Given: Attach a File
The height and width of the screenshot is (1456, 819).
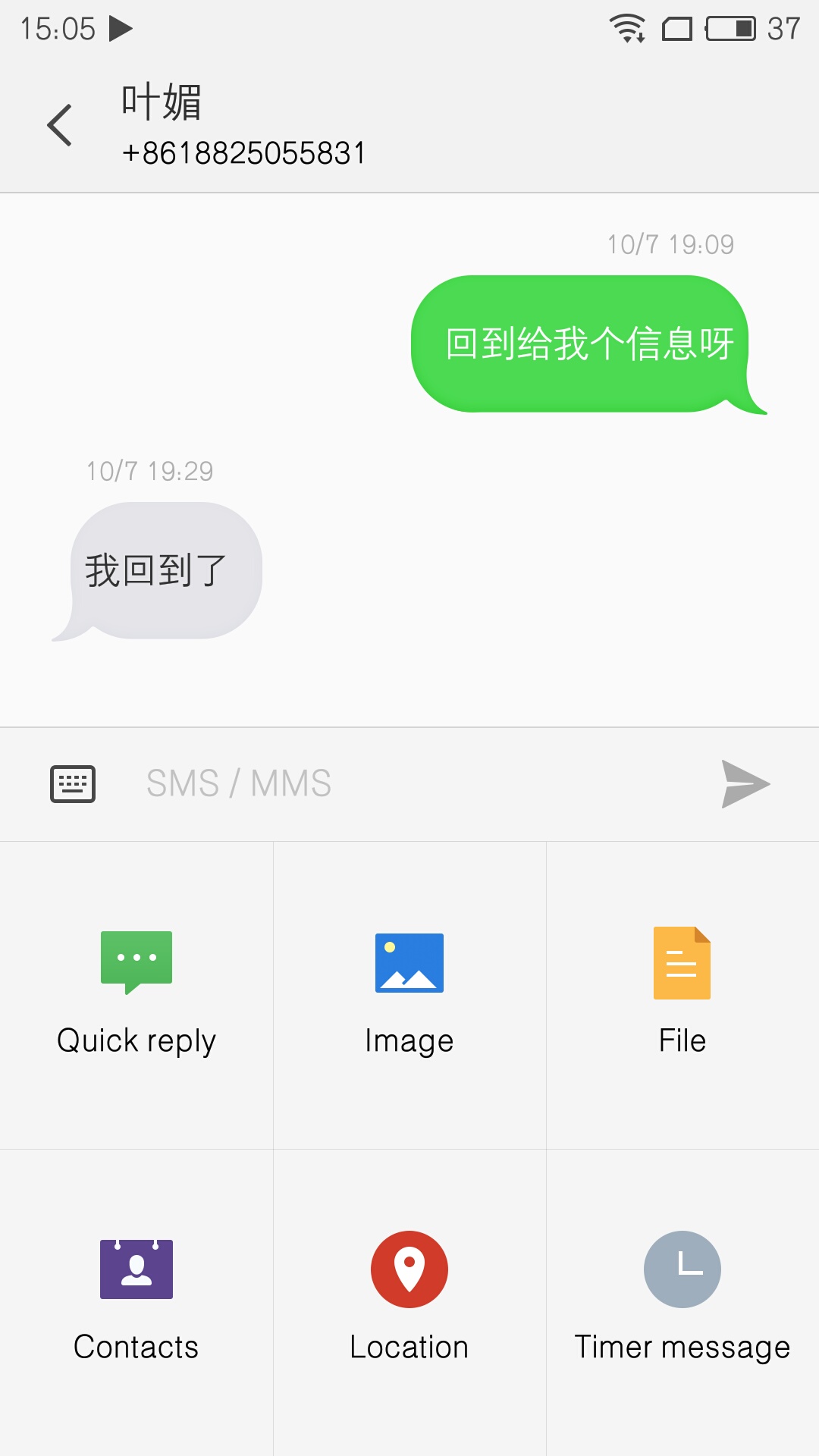Looking at the screenshot, I should [x=682, y=995].
